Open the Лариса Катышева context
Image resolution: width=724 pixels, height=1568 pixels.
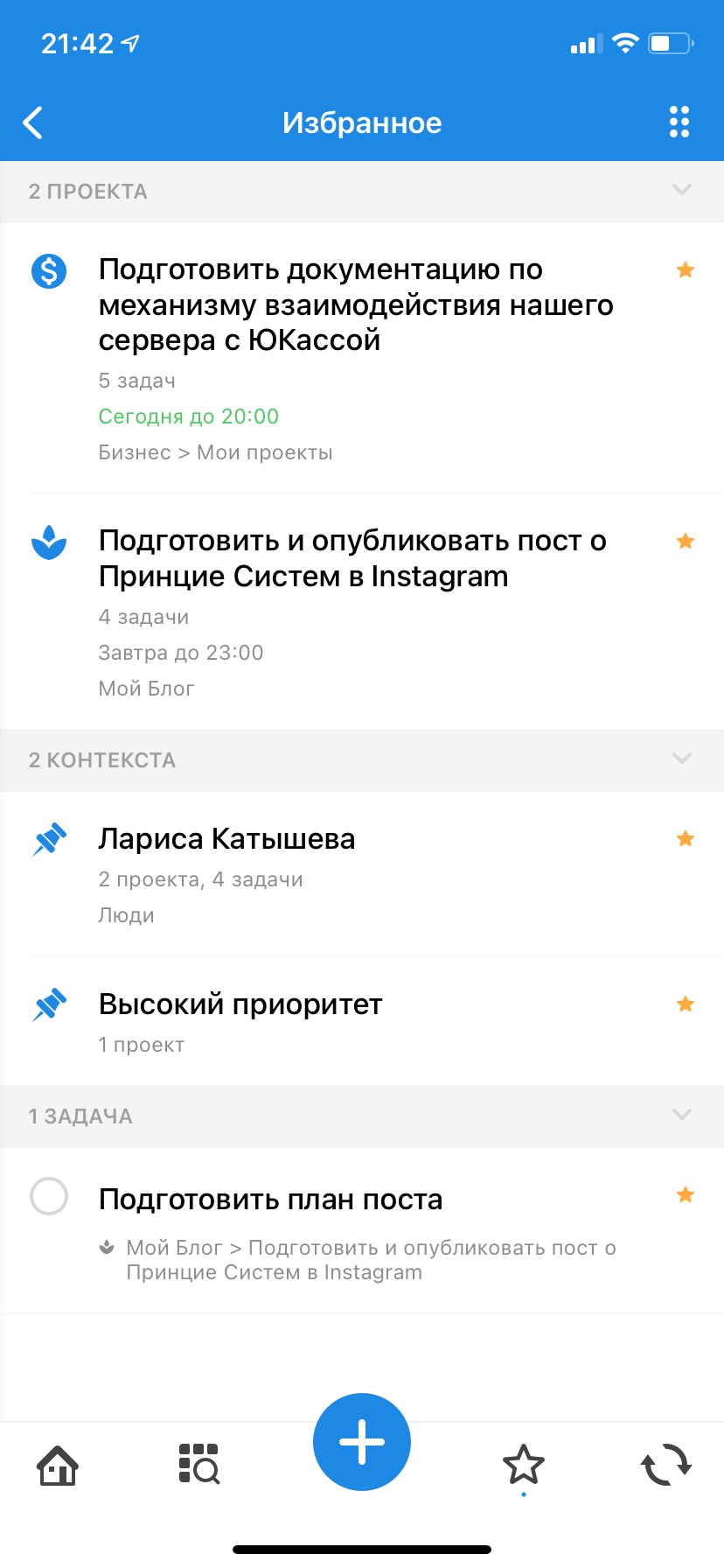tap(227, 839)
